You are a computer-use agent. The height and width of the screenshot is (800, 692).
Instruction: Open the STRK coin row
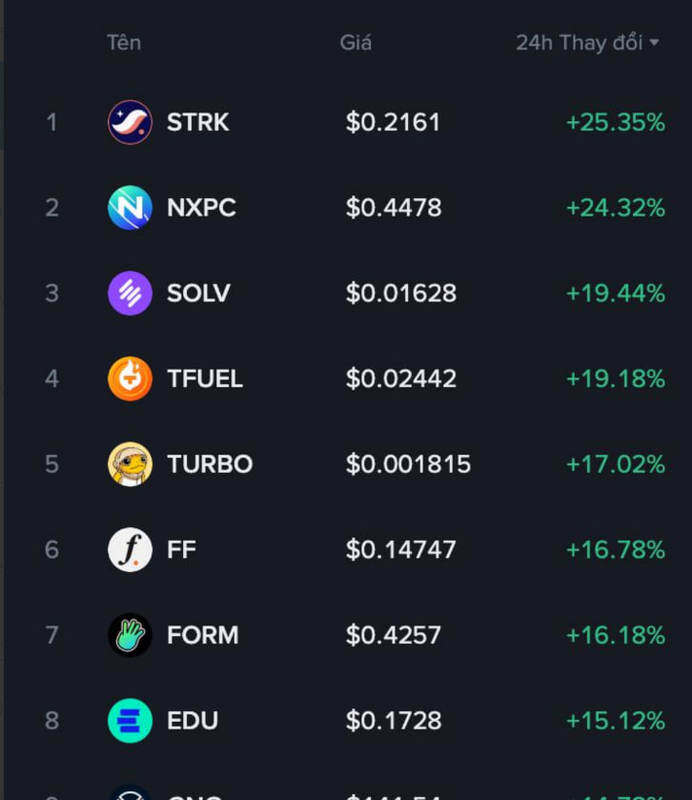198,122
